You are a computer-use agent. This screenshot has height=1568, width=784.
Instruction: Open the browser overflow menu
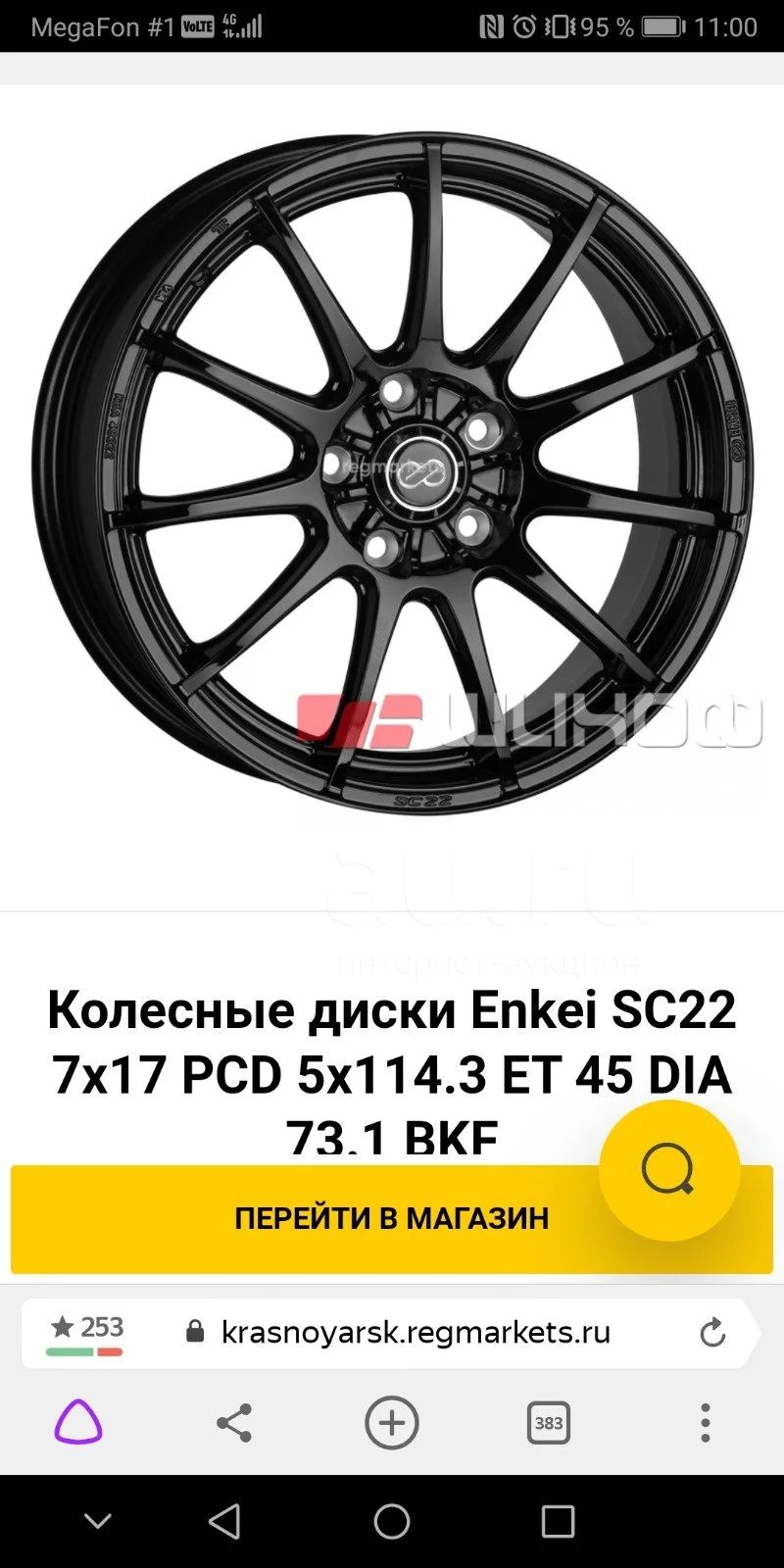pos(706,1423)
